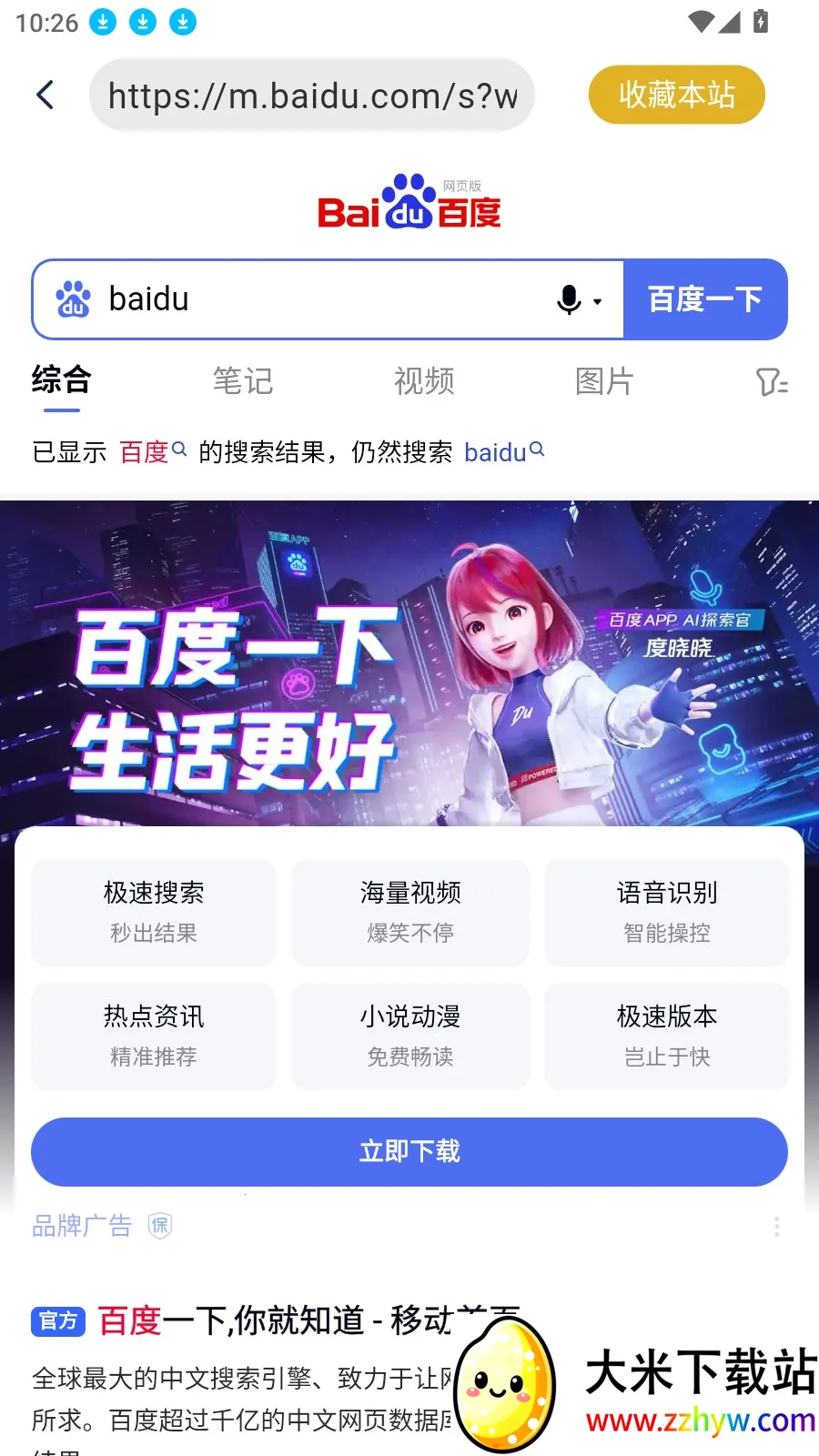Open 小说动漫 free reading card
Viewport: 819px width, 1456px height.
pyautogui.click(x=409, y=1035)
